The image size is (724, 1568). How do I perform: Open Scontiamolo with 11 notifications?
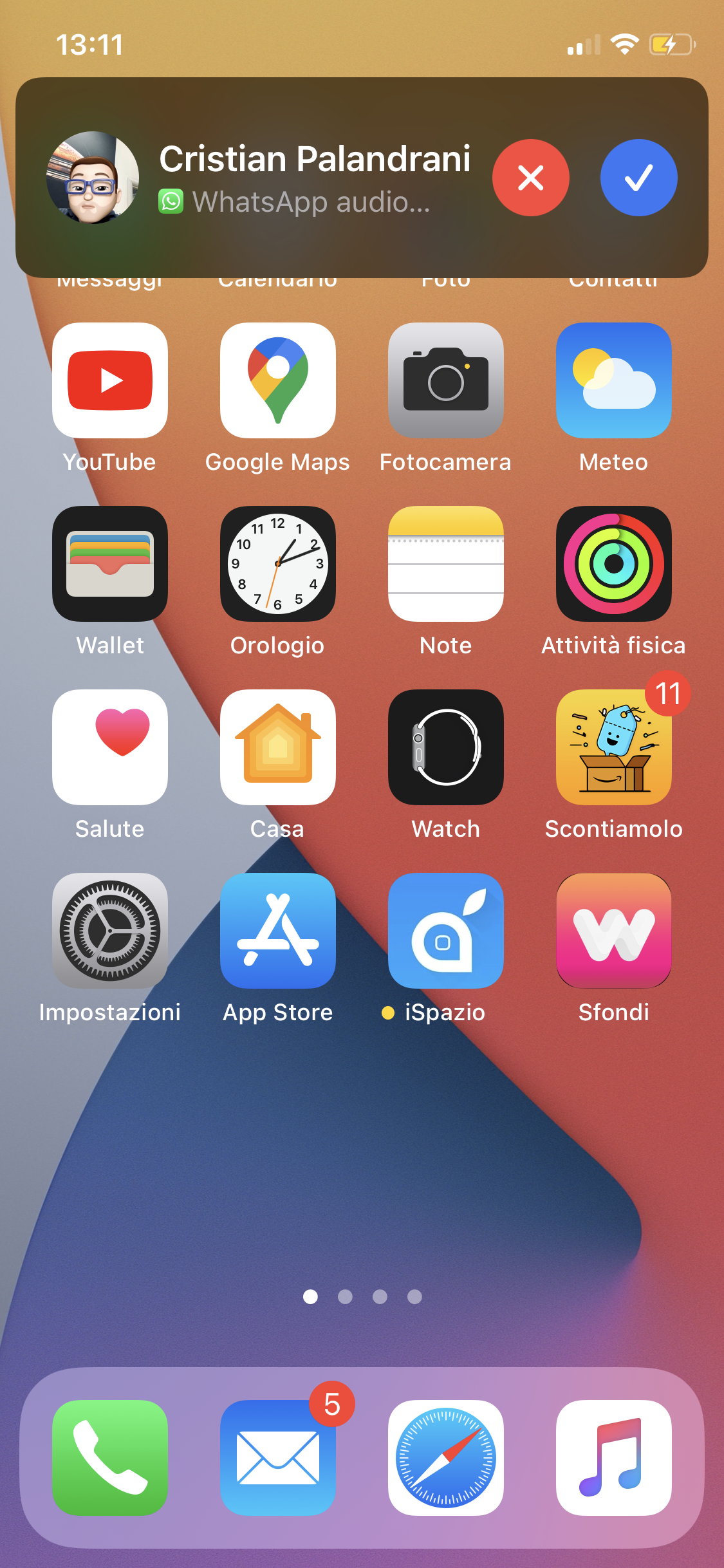point(614,747)
